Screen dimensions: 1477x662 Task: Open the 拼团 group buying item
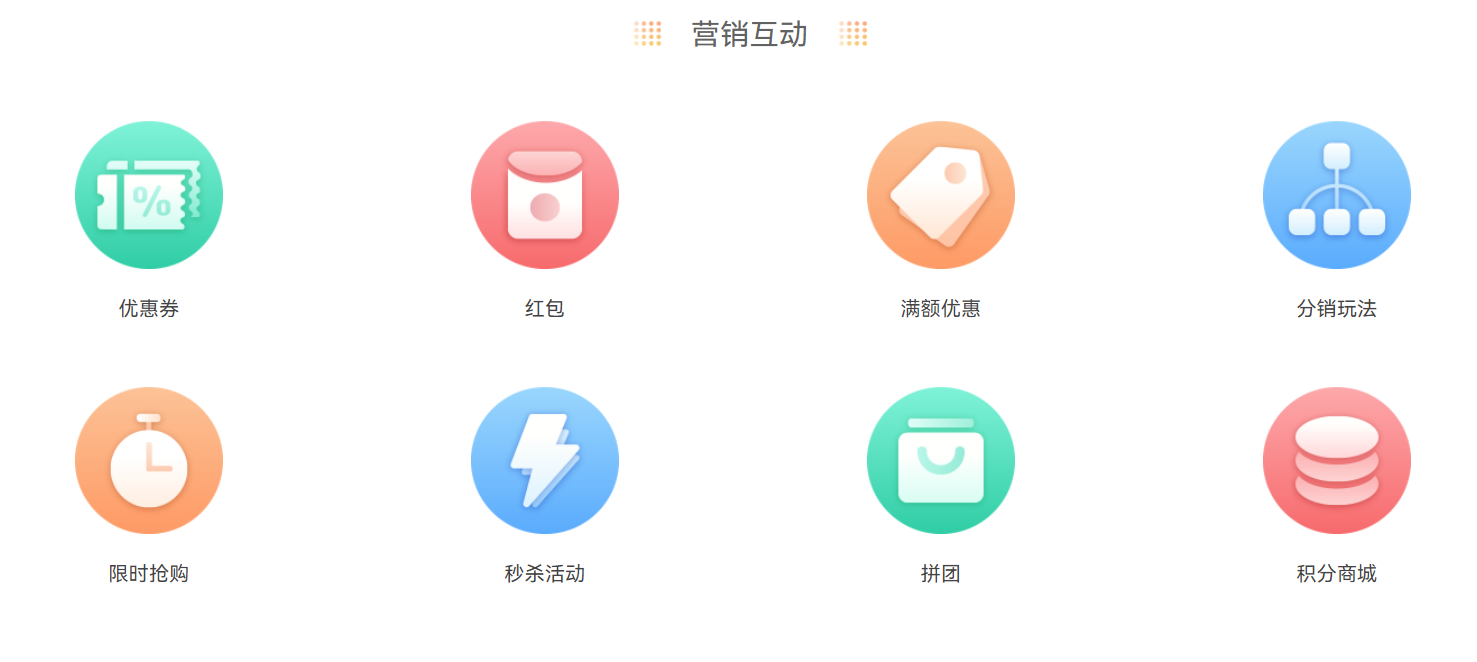(941, 461)
